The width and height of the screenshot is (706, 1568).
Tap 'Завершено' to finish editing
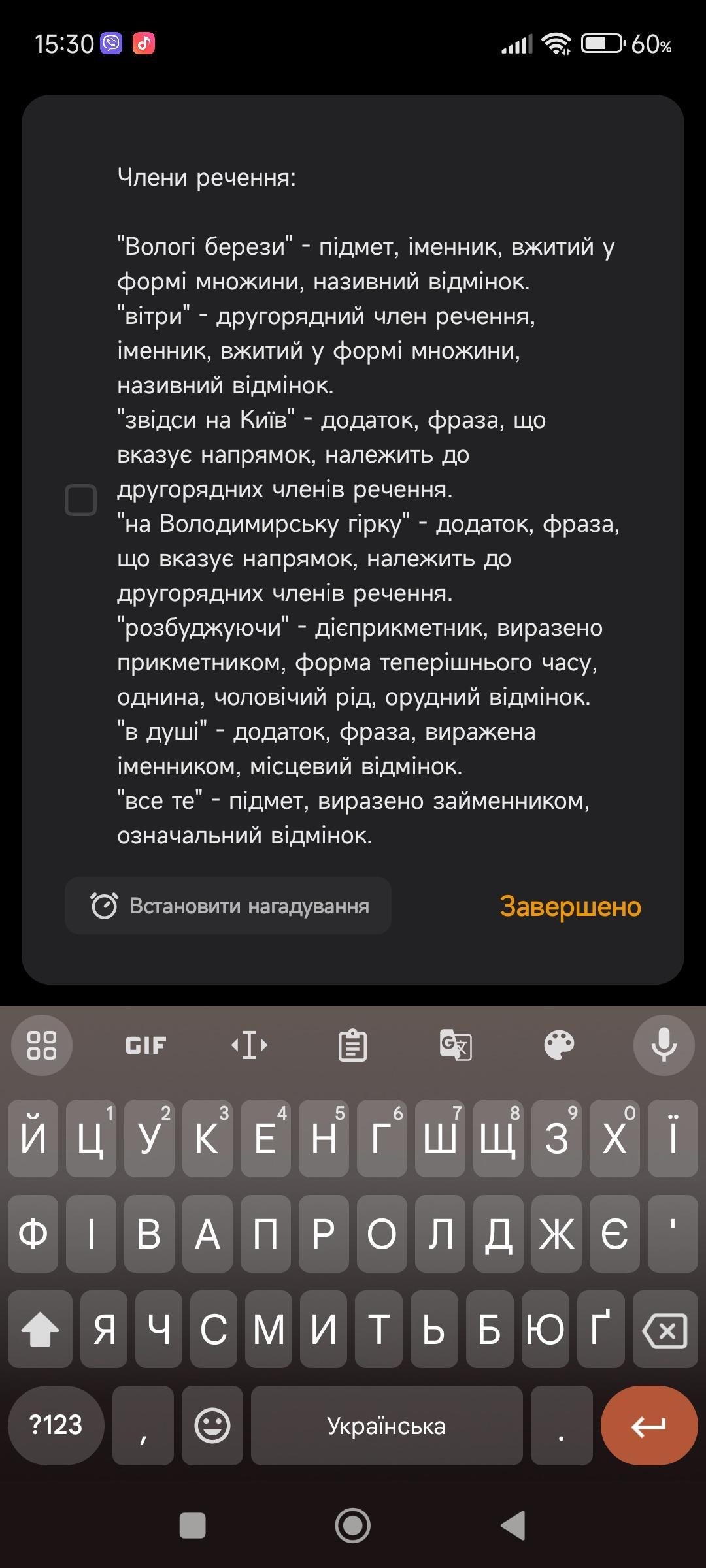tap(570, 907)
